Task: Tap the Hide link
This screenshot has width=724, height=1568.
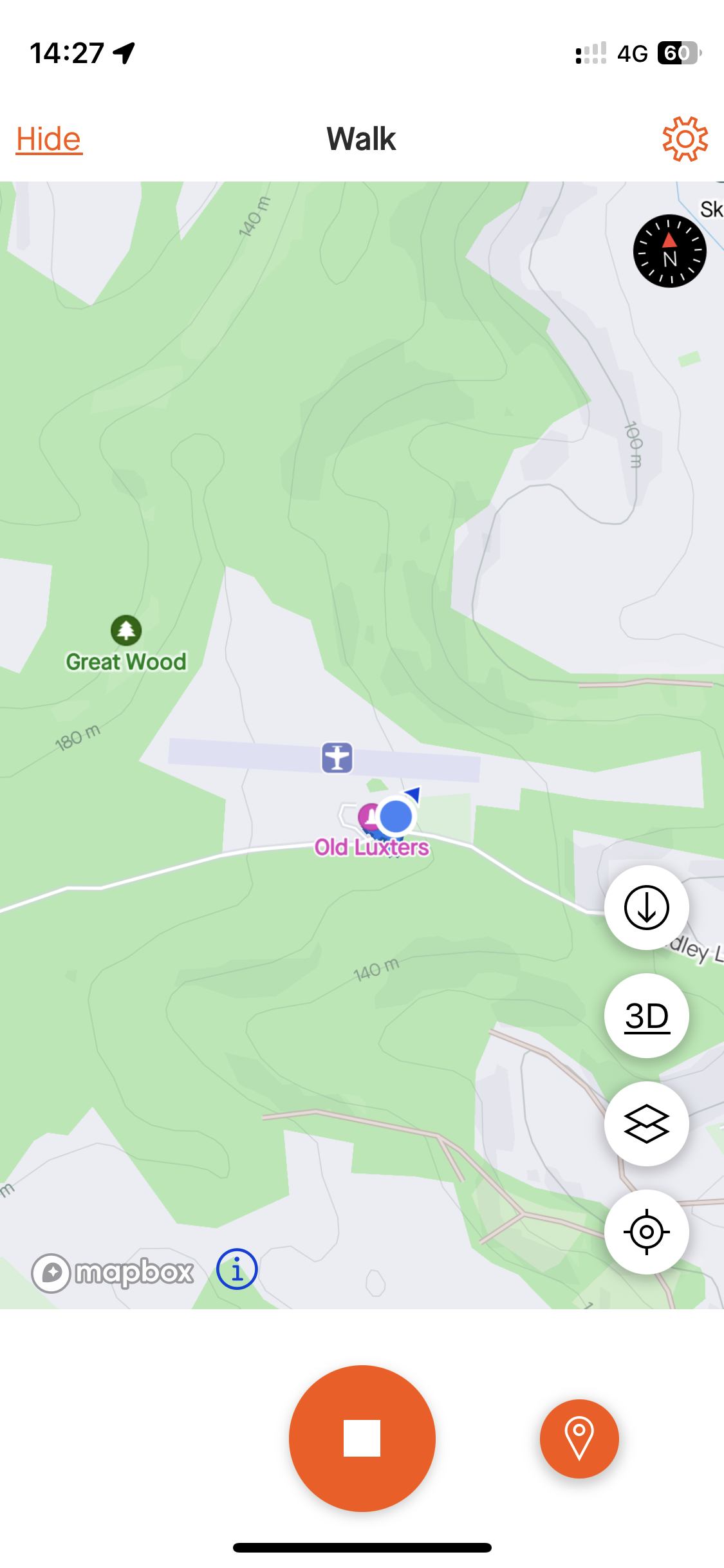Action: tap(49, 139)
